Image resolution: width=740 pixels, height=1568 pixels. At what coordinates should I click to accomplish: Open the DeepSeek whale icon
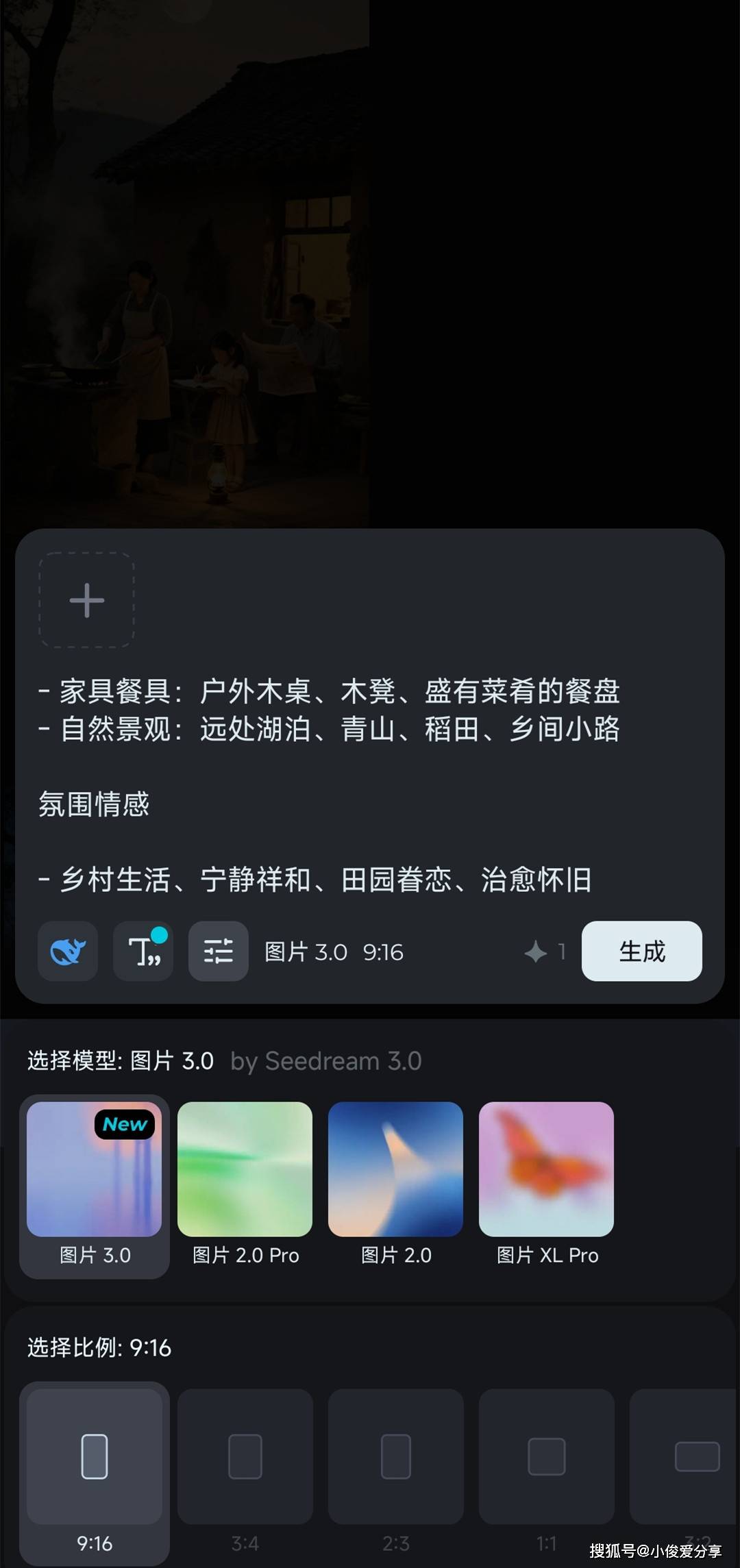click(68, 951)
